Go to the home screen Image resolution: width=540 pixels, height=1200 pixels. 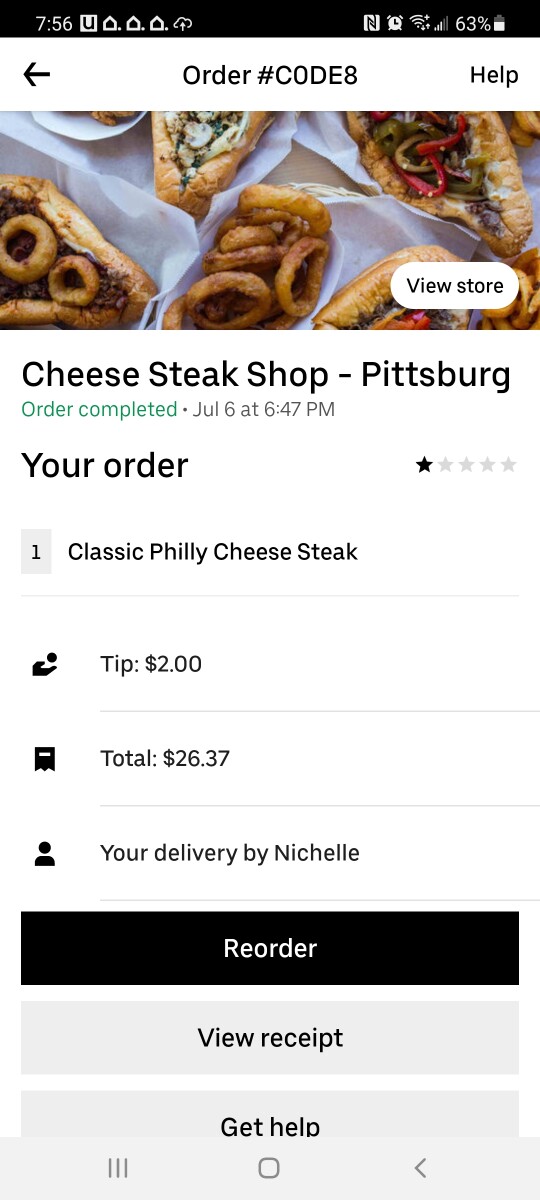coord(269,1168)
